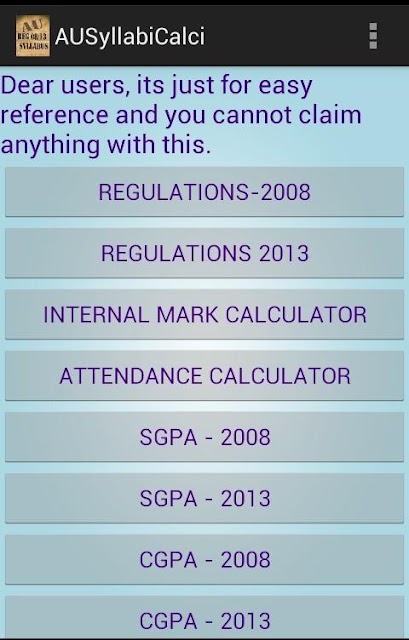409x640 pixels.
Task: Open the overflow menu
Action: [x=373, y=36]
